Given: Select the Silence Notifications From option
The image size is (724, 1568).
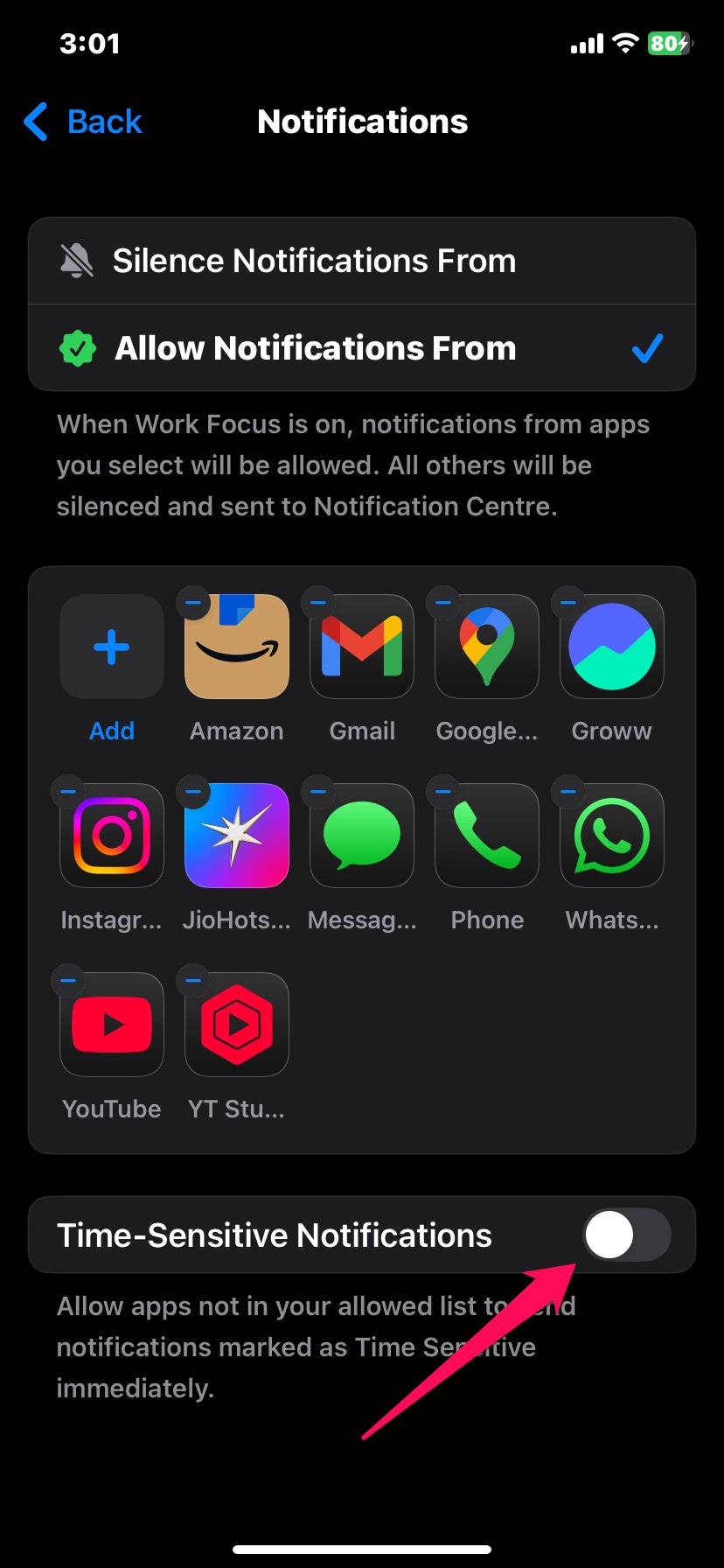Looking at the screenshot, I should pyautogui.click(x=362, y=260).
